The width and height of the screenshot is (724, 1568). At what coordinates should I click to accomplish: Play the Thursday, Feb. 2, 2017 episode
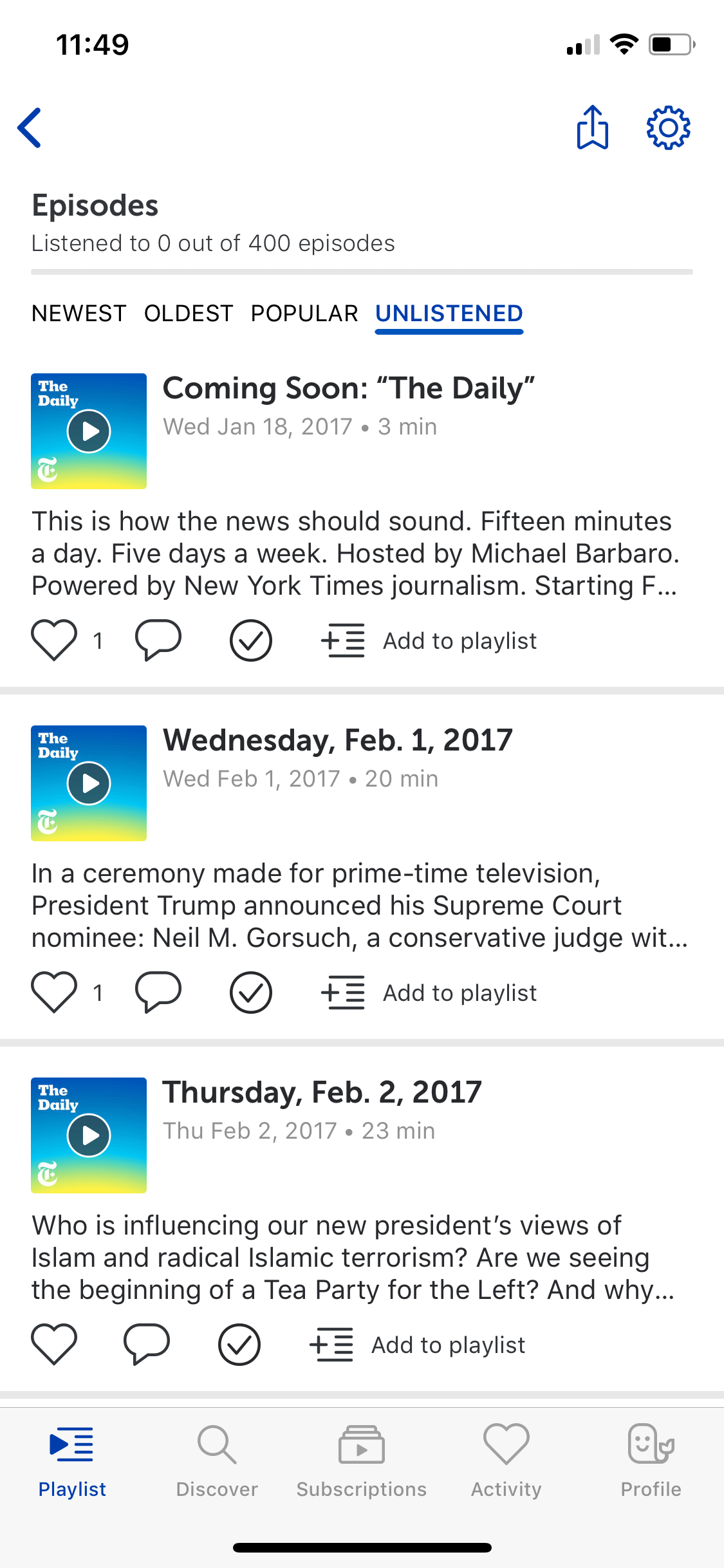(x=89, y=1135)
